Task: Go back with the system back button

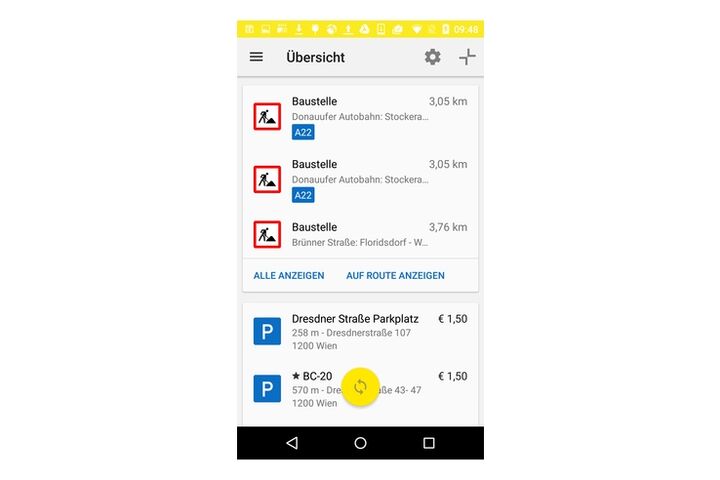Action: pyautogui.click(x=292, y=443)
